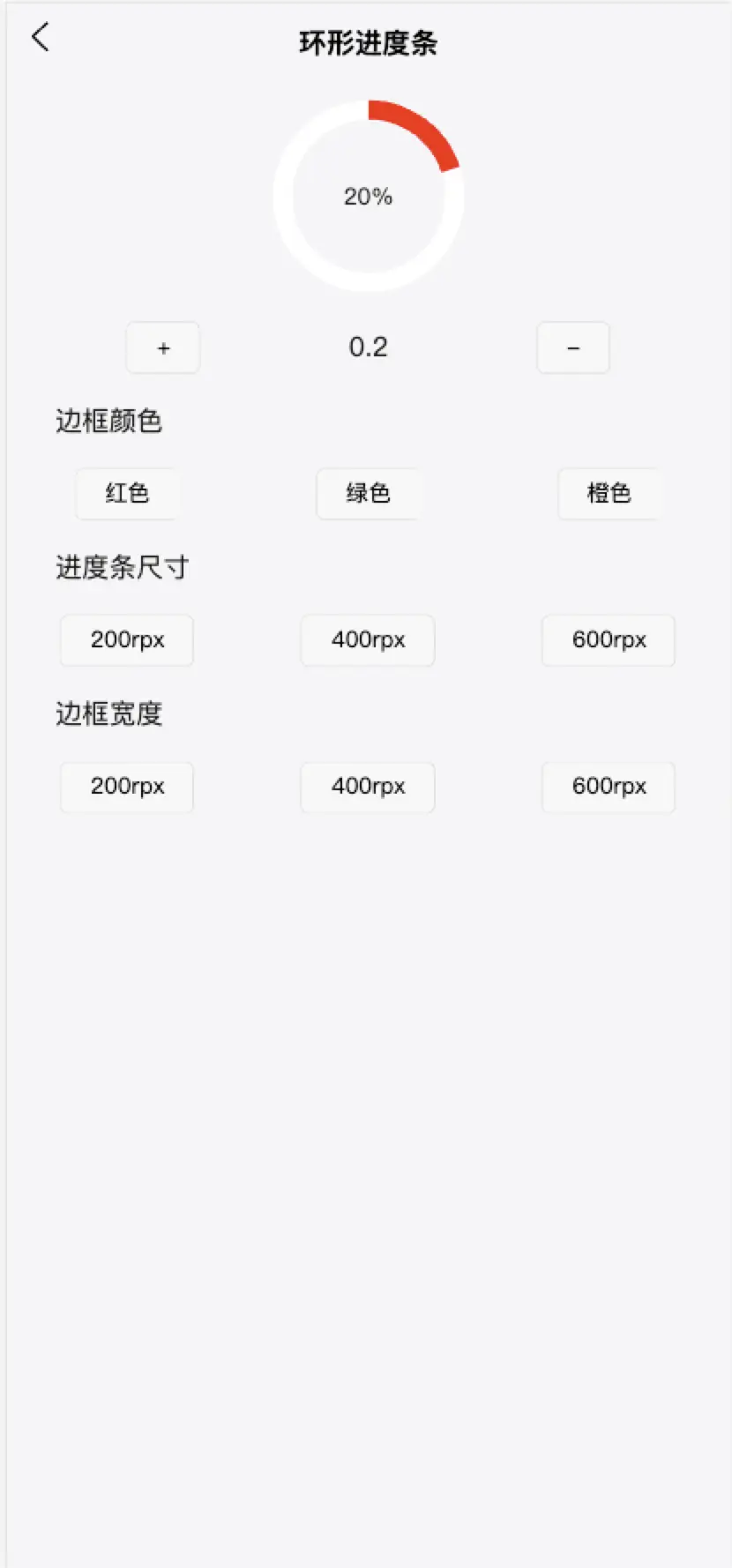Choose 200rpx under 进度条尺寸
This screenshot has height=1568, width=732.
click(127, 639)
